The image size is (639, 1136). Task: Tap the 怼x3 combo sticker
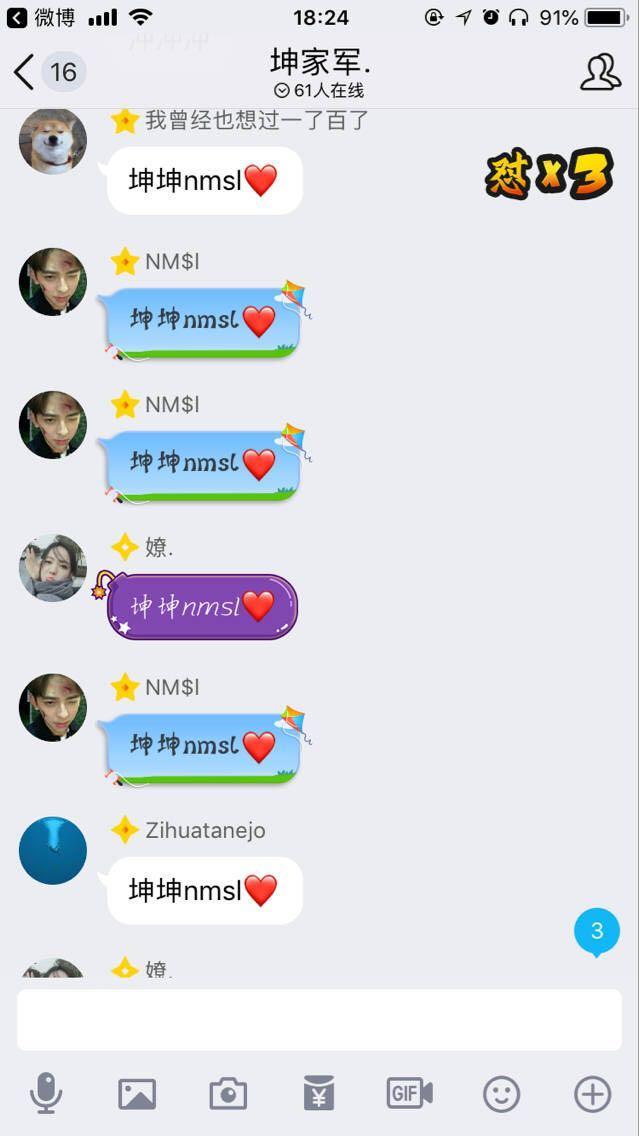549,176
